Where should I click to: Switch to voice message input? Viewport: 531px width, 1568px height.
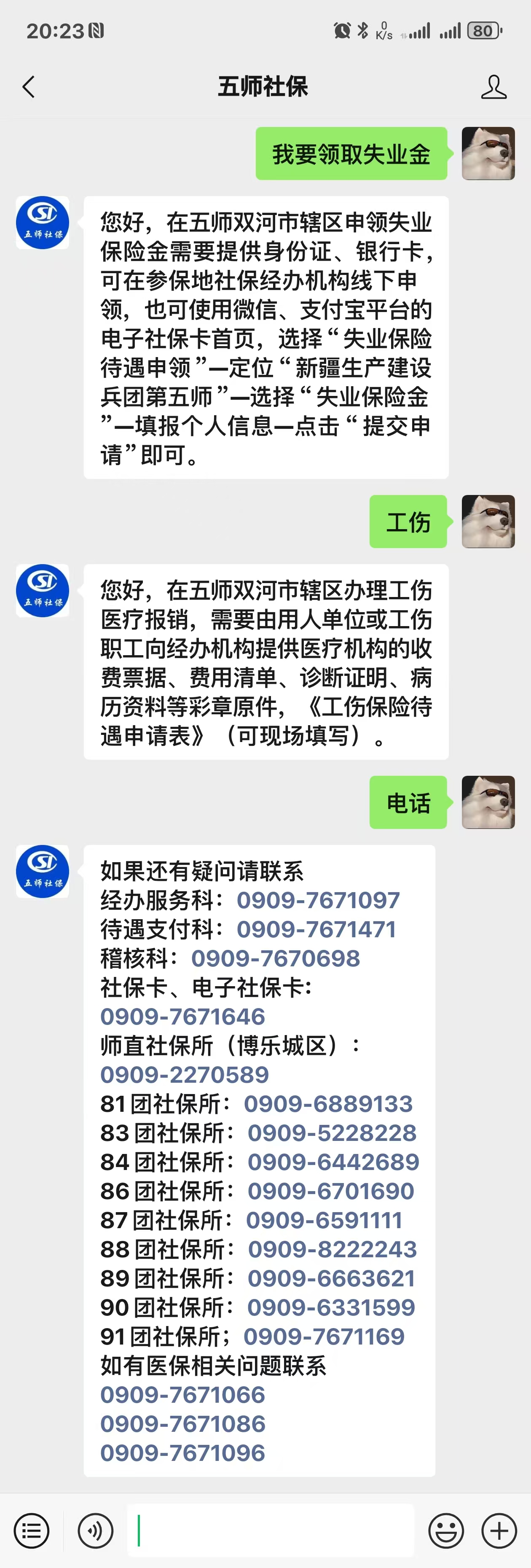click(x=96, y=1530)
